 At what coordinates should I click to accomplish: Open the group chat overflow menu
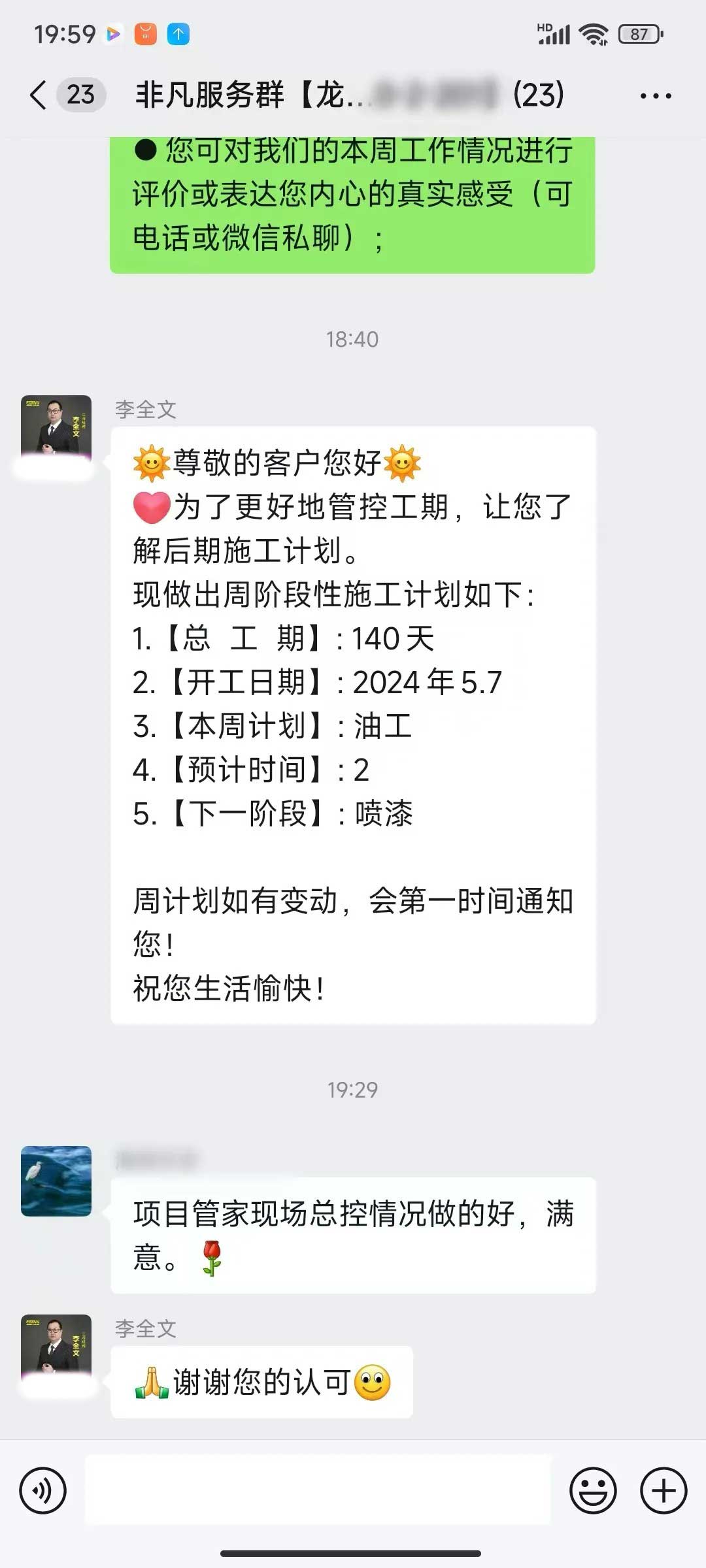pos(655,96)
